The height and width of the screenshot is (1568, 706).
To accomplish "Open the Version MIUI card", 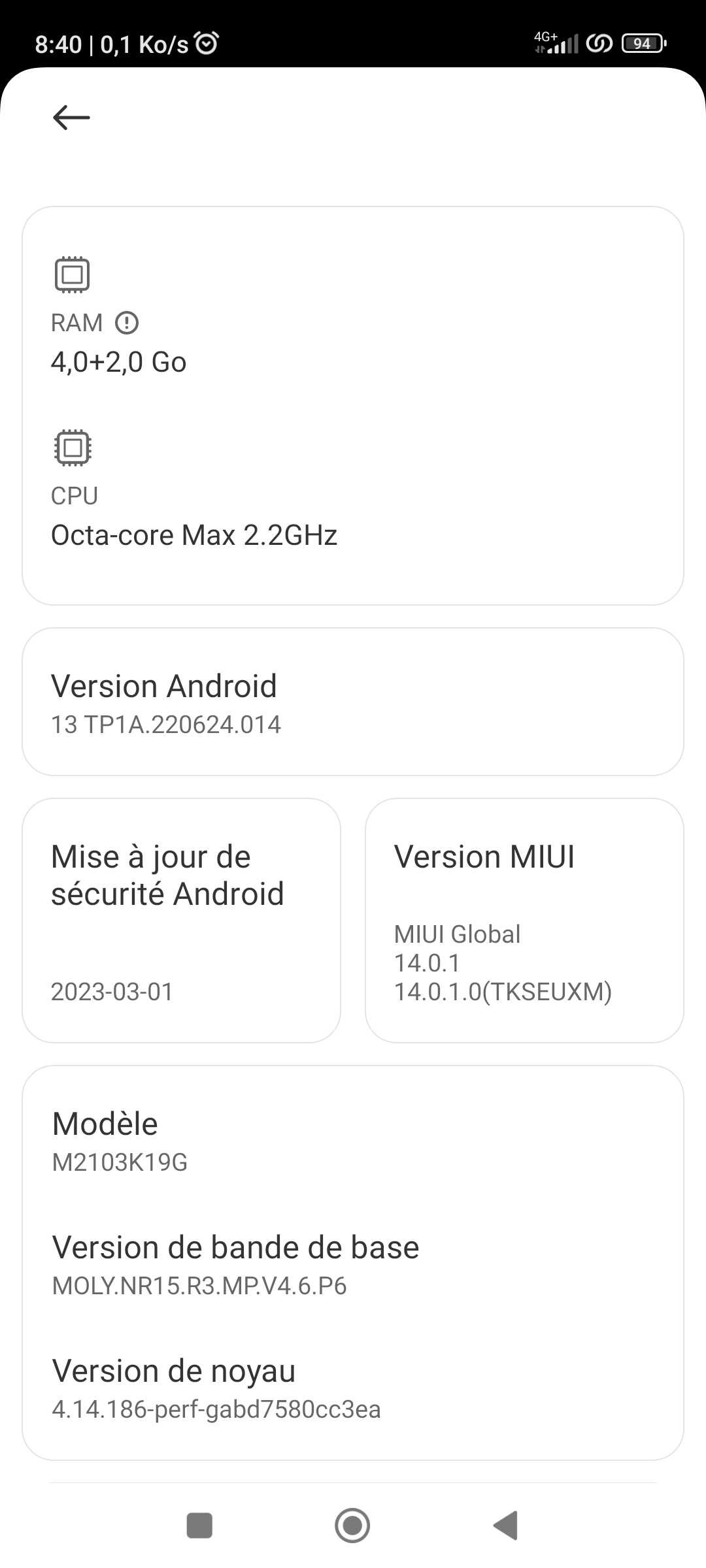I will pos(524,921).
